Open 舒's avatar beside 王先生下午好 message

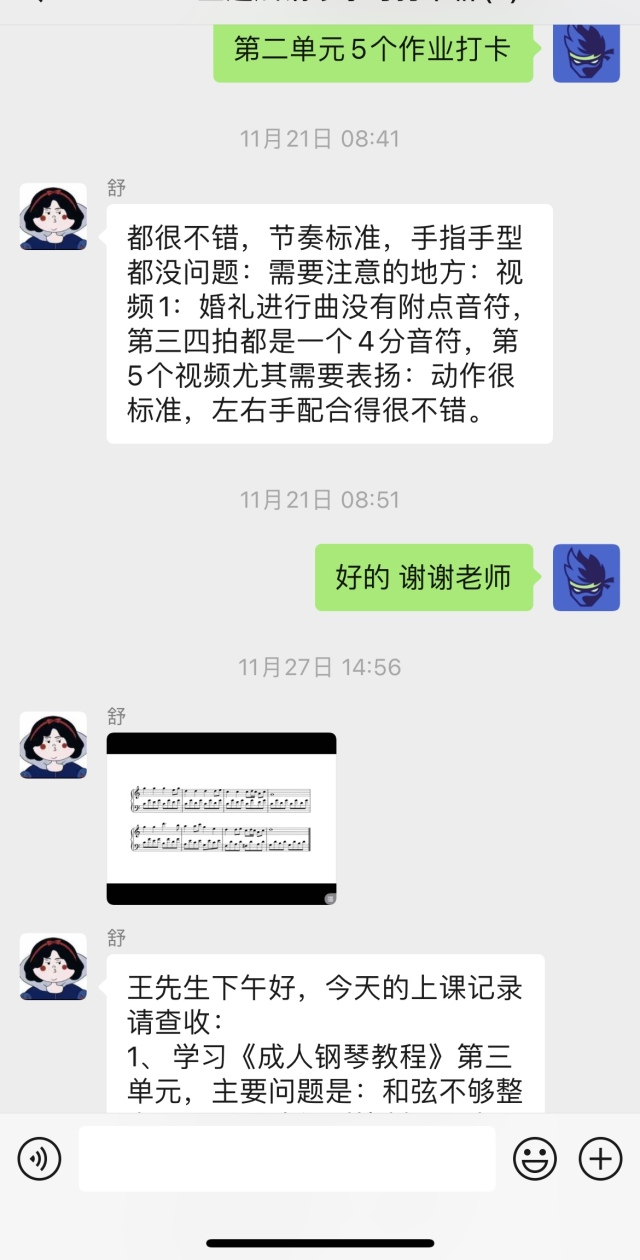pyautogui.click(x=53, y=967)
